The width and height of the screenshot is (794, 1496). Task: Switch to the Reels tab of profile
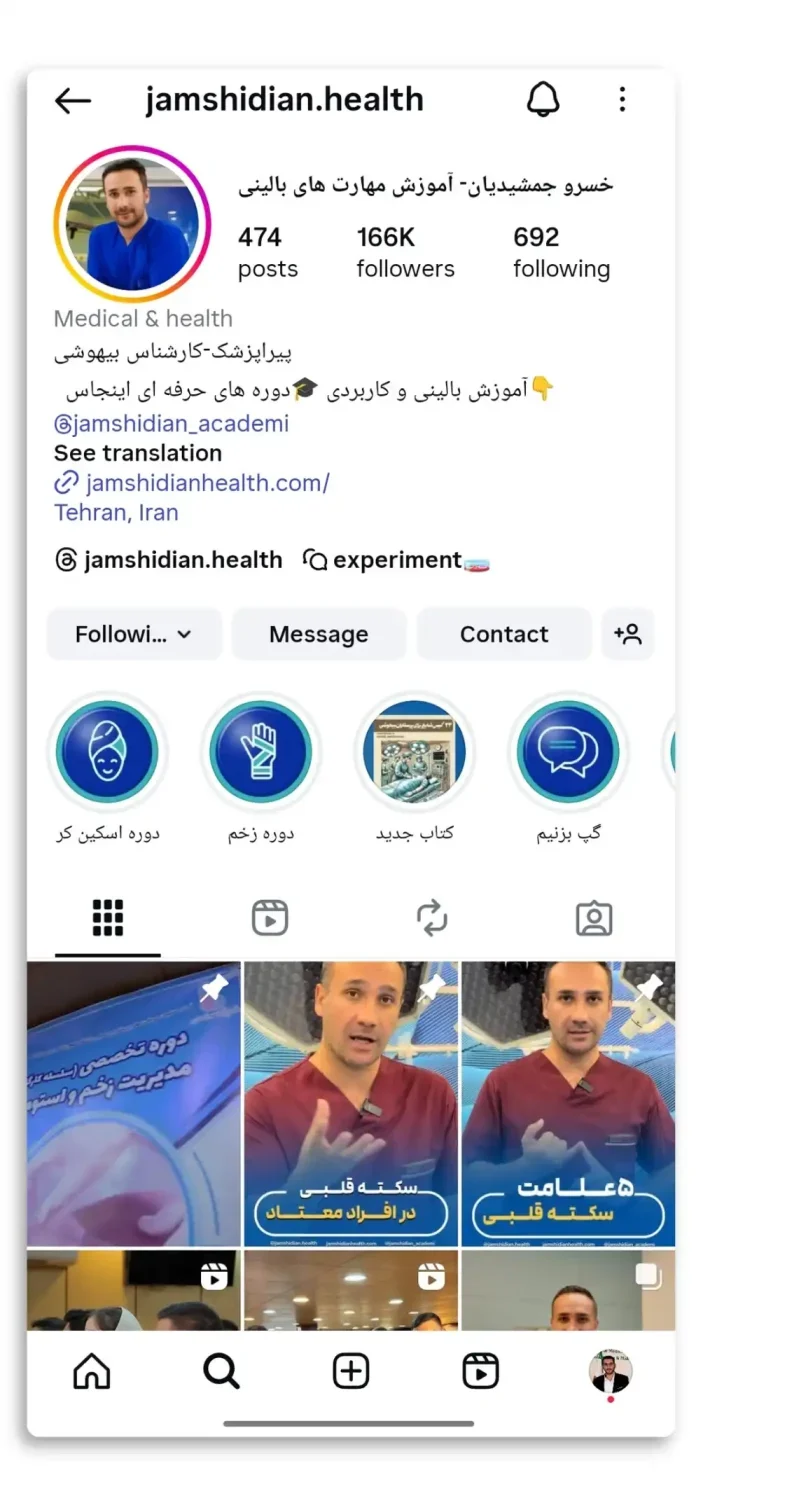270,918
